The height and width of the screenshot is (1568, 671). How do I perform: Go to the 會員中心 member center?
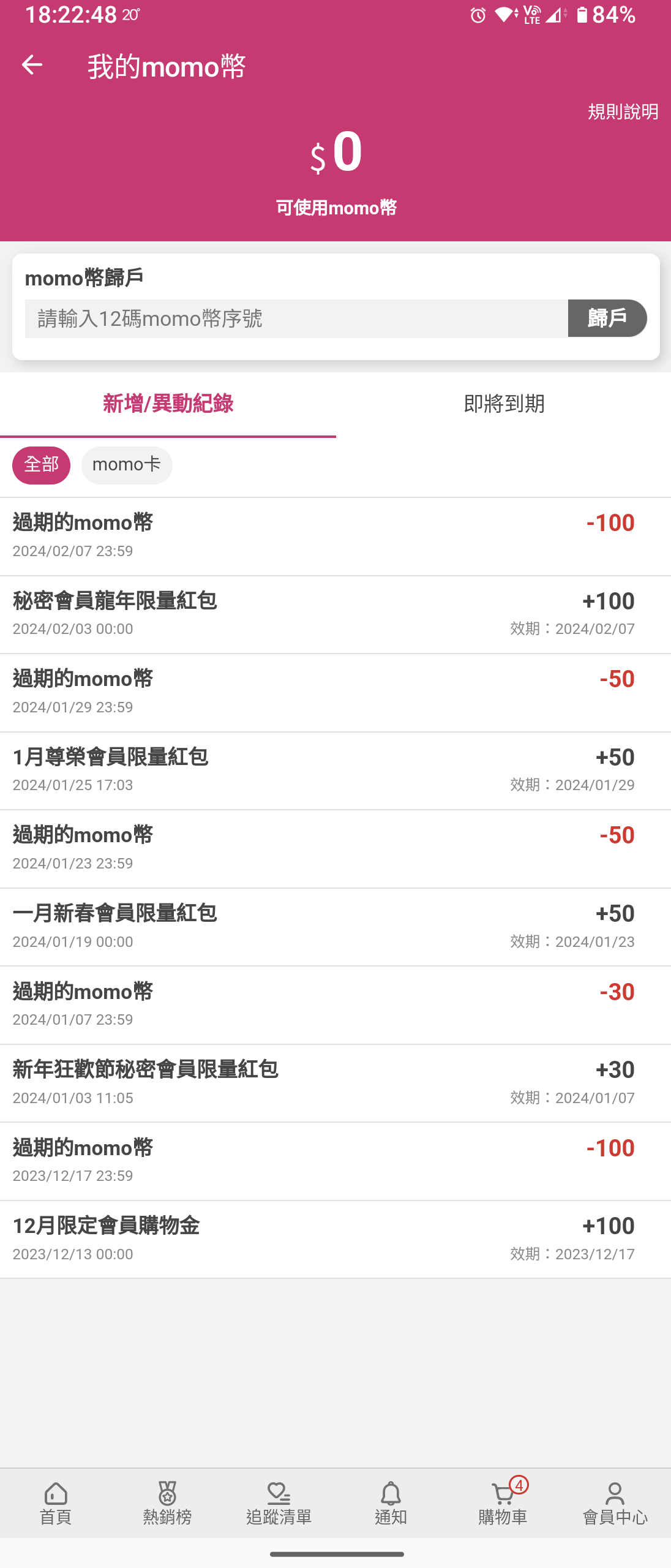point(615,1503)
